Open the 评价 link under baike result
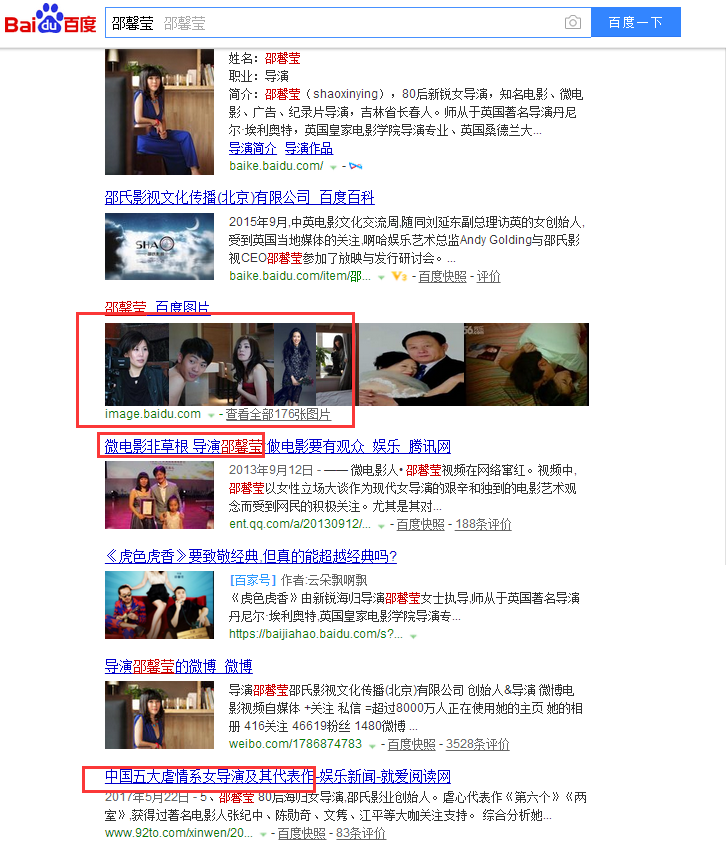The width and height of the screenshot is (726, 846). [x=488, y=276]
